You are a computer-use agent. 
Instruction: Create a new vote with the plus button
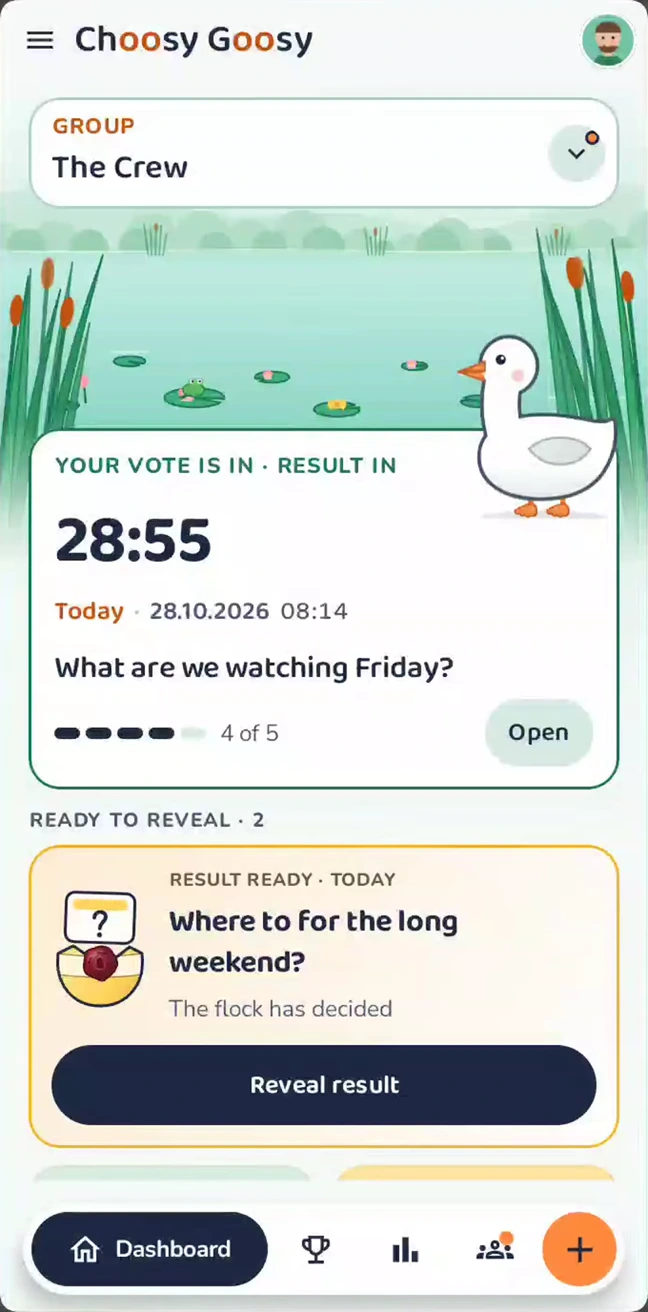click(x=579, y=1249)
